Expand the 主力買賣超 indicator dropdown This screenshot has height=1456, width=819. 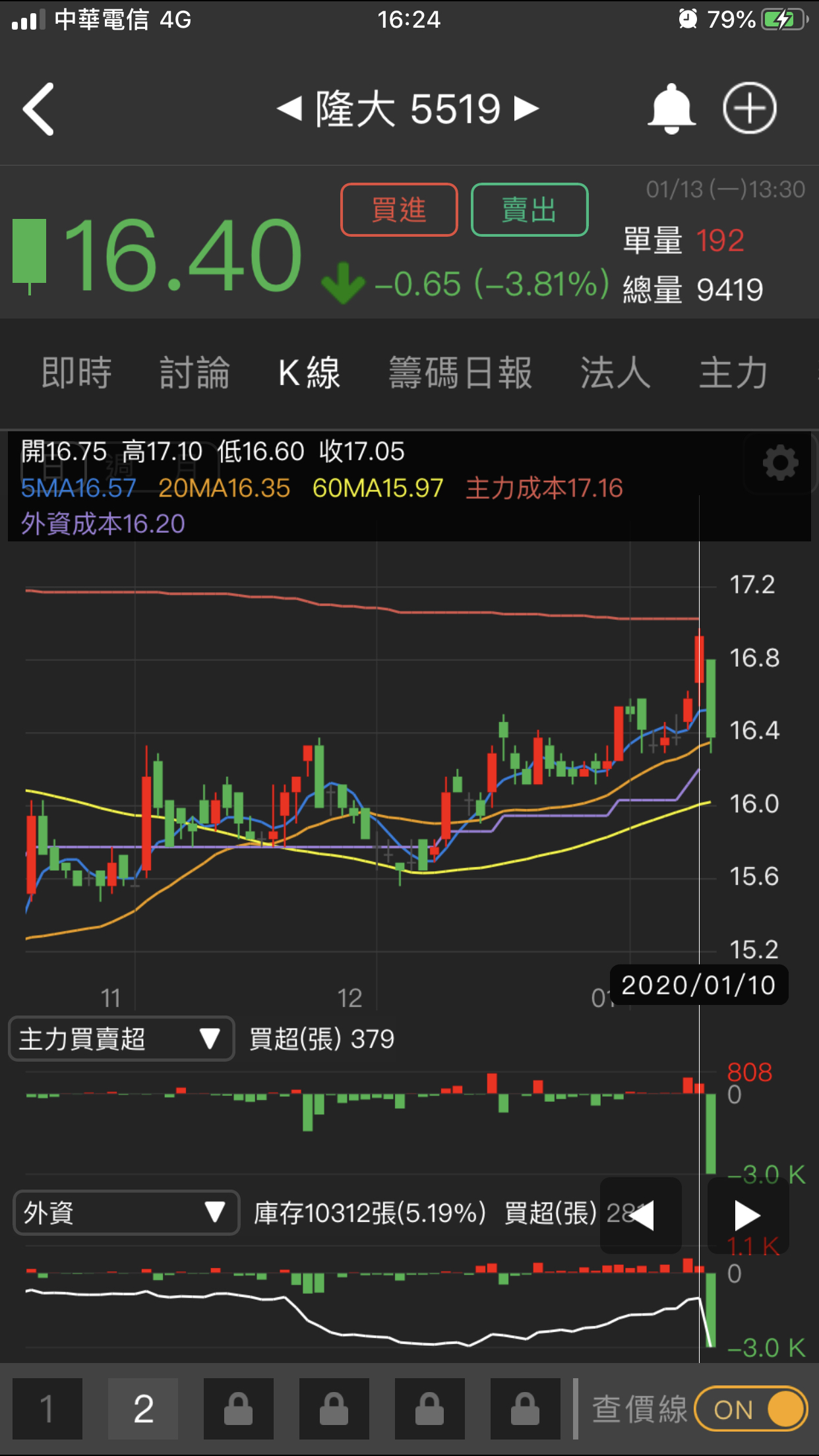point(121,1039)
